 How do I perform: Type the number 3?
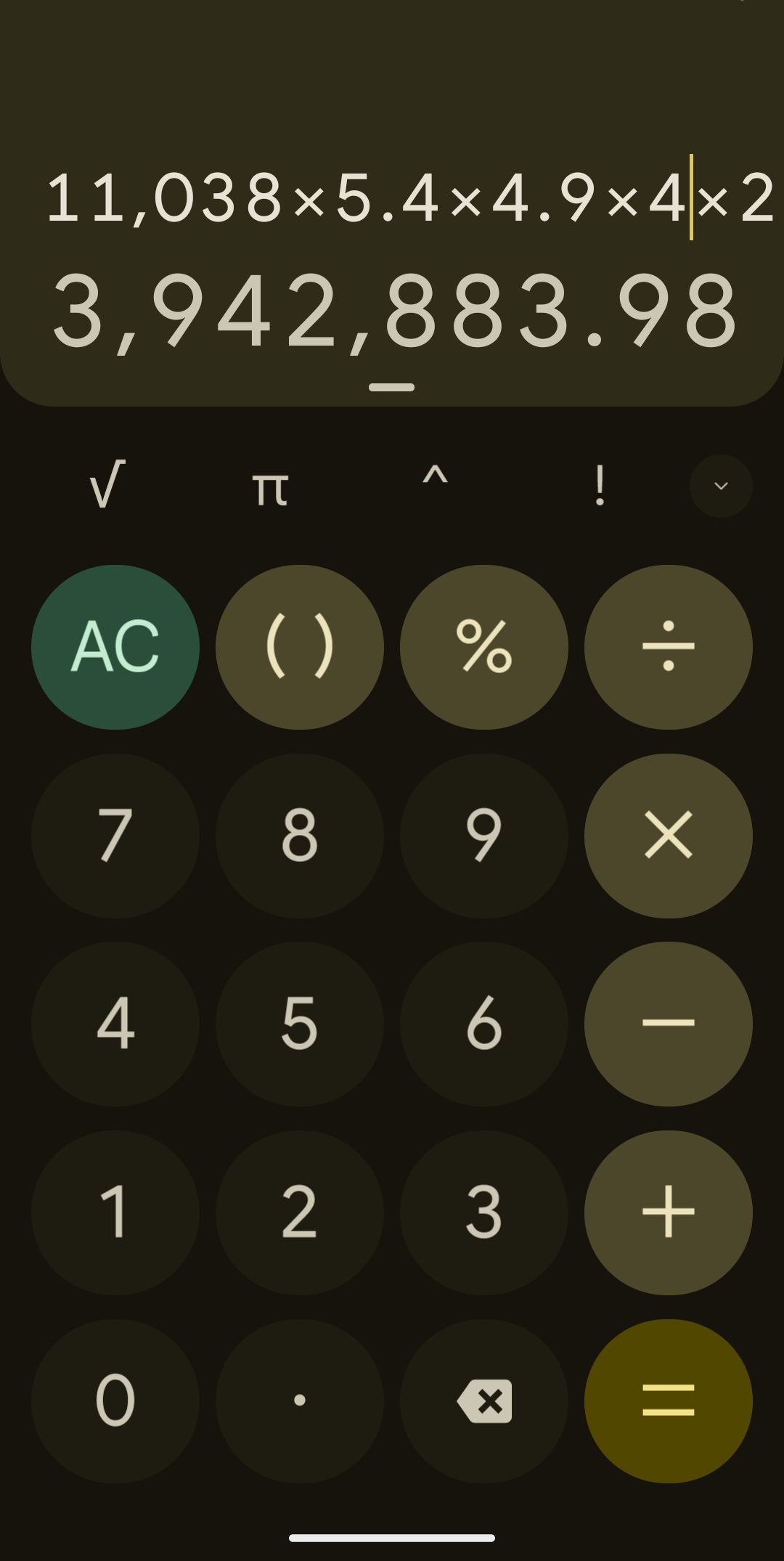(x=484, y=1212)
